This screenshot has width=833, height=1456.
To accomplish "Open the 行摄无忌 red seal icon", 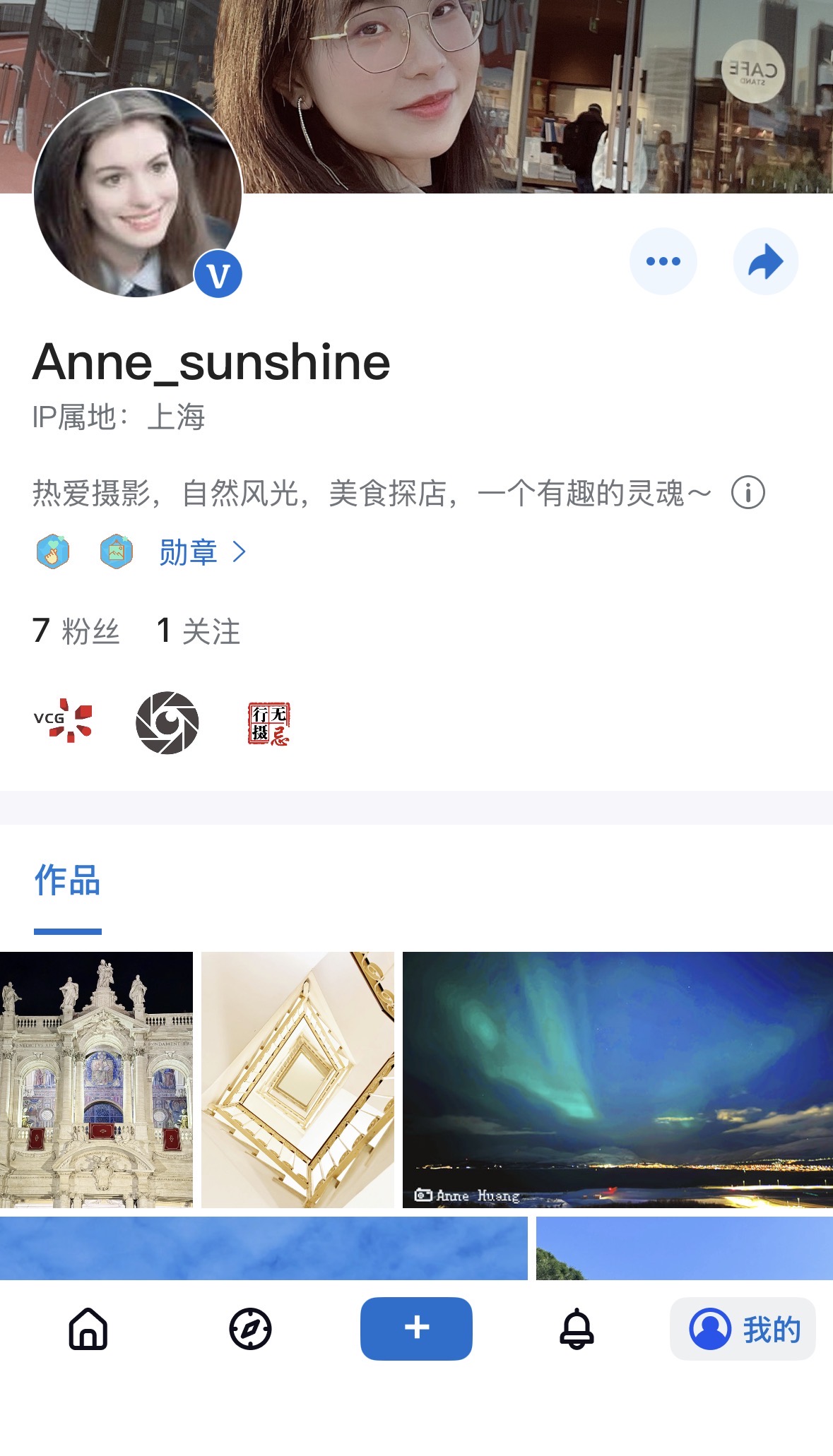I will point(268,723).
